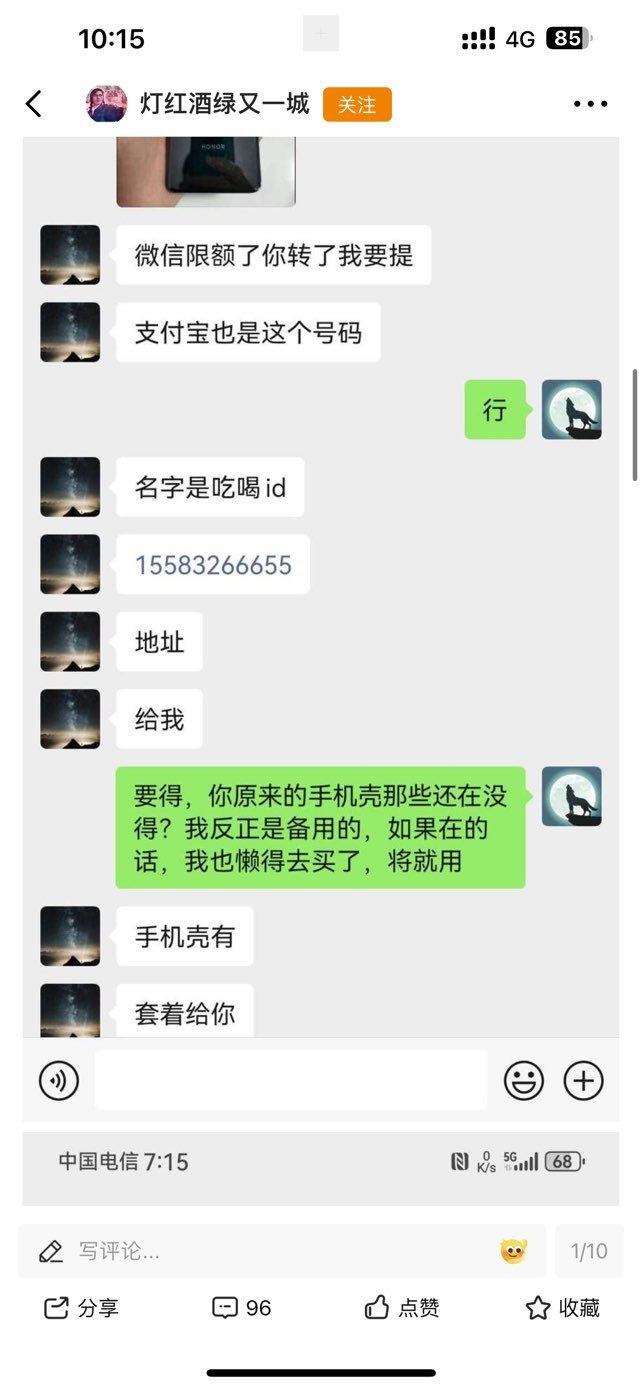642x1389 pixels.
Task: Save the post with 收藏
Action: 562,1308
